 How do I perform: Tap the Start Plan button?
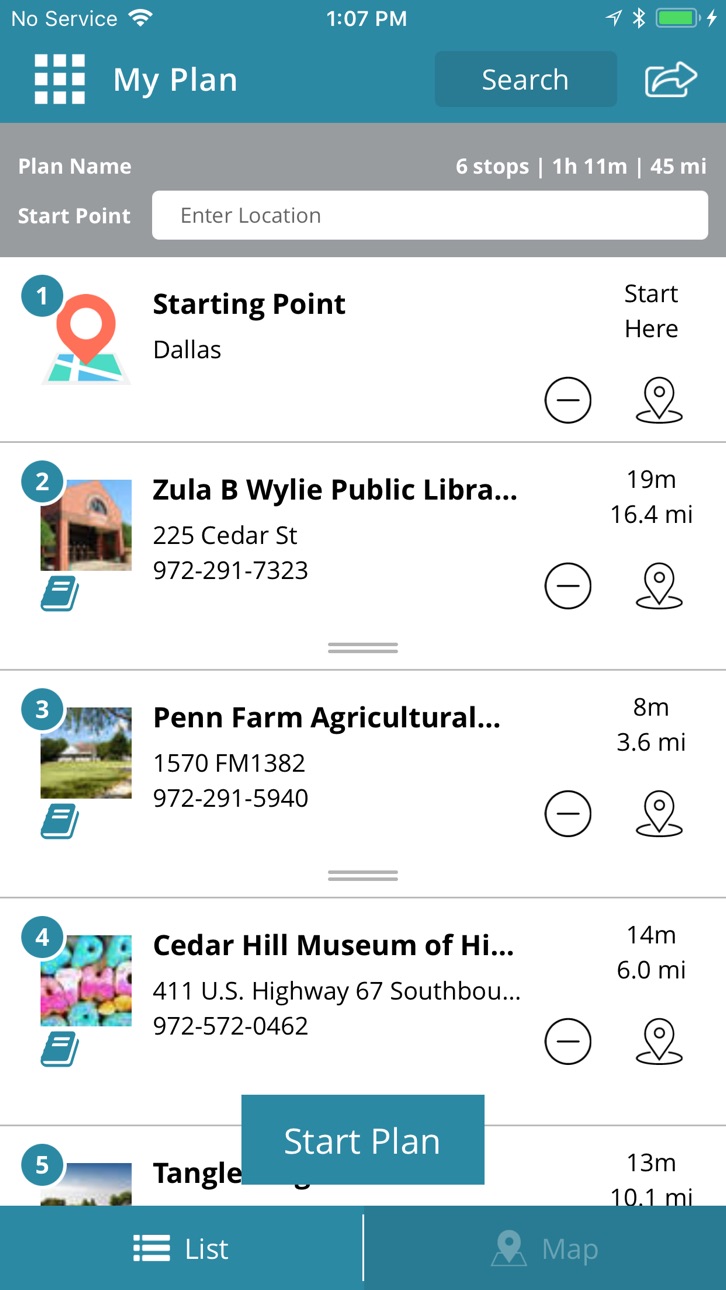(363, 1140)
